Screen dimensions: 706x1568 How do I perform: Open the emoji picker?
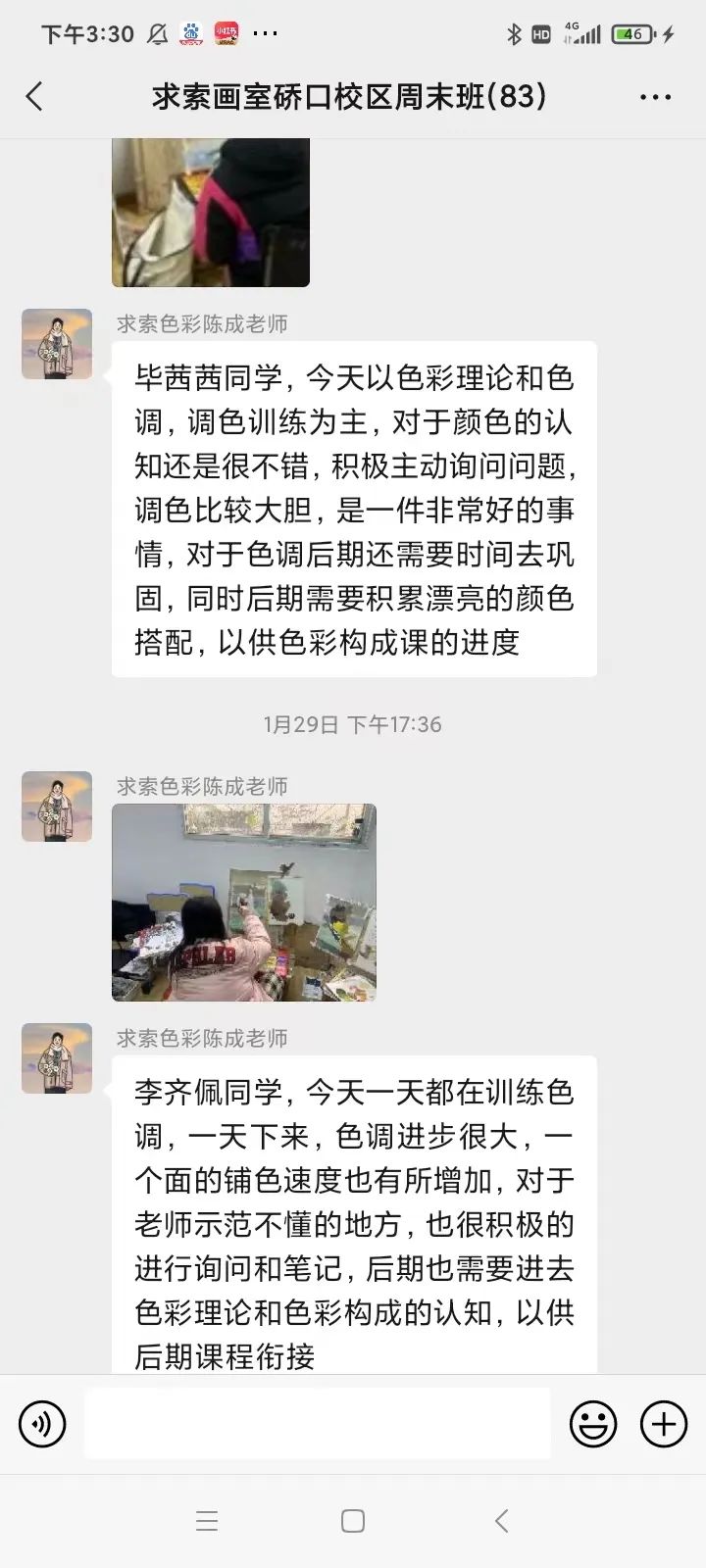593,1424
